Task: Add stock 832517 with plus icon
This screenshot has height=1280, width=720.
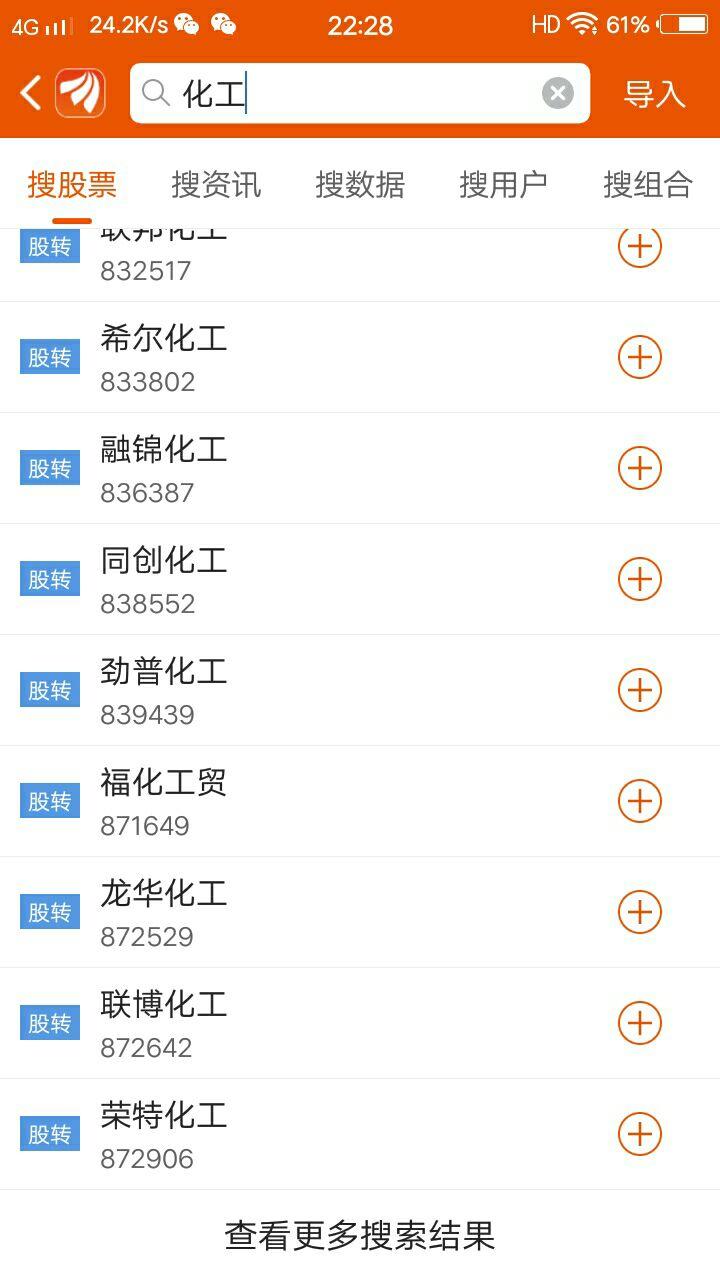Action: tap(640, 247)
